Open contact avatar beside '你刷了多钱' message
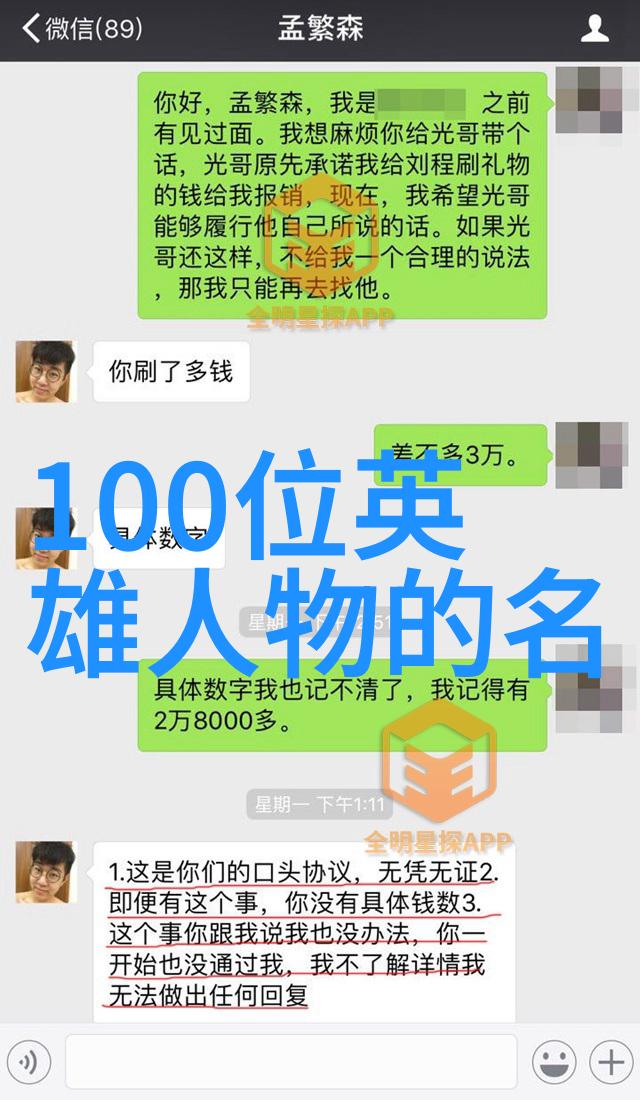This screenshot has height=1100, width=640. tap(46, 371)
